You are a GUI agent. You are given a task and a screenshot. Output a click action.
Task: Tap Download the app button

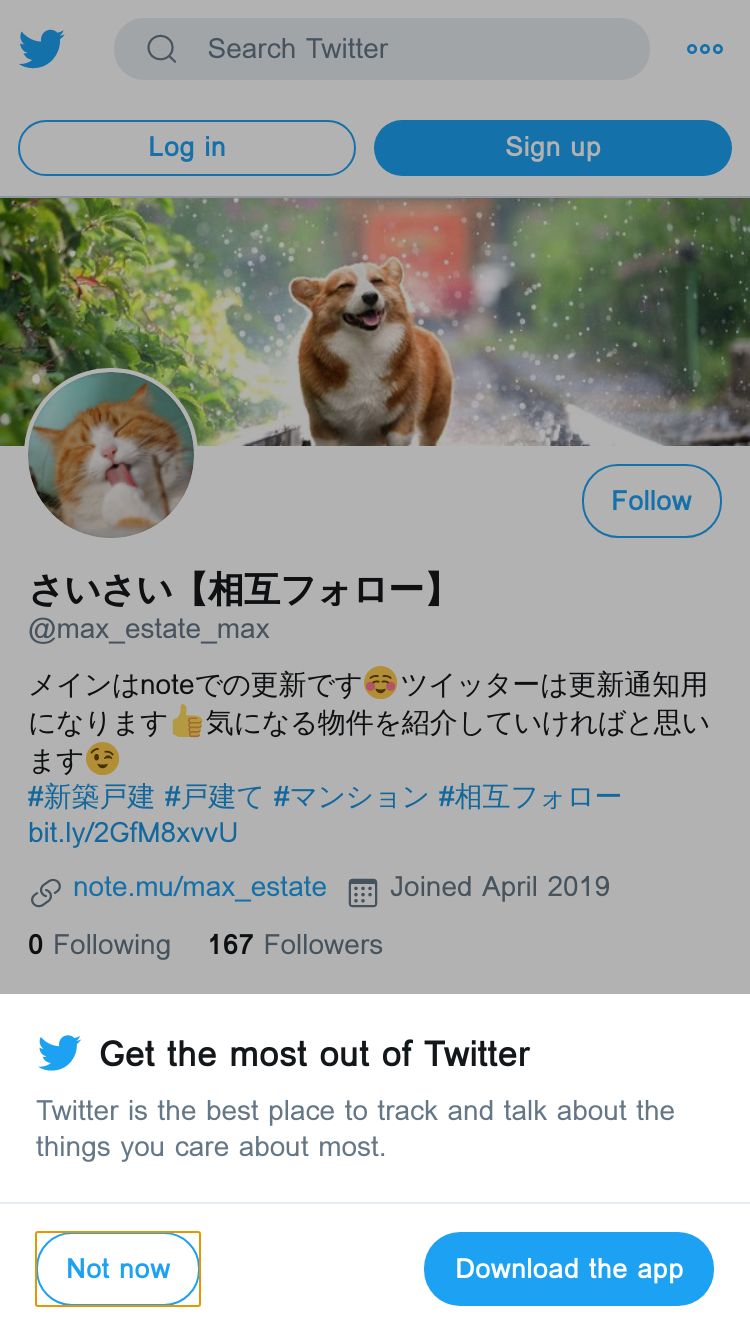pos(568,1268)
